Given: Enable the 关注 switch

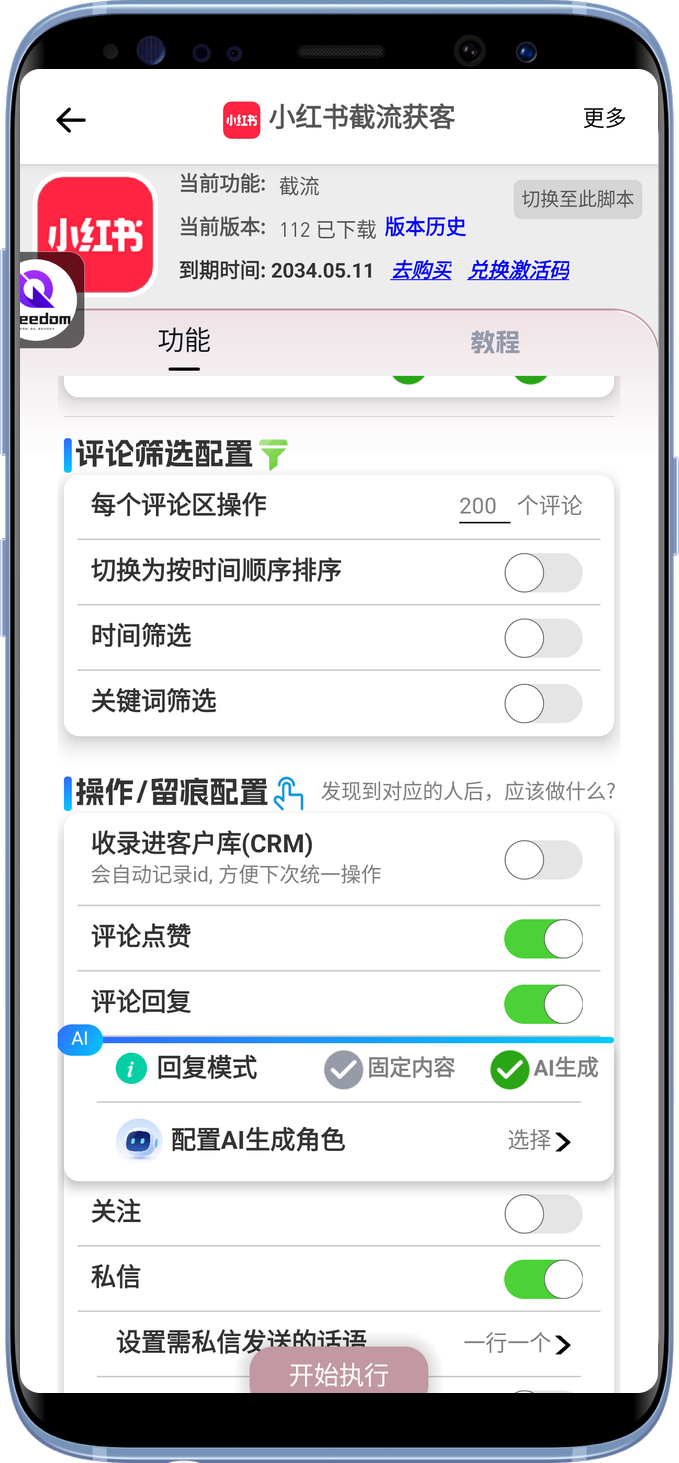Looking at the screenshot, I should pos(543,1214).
